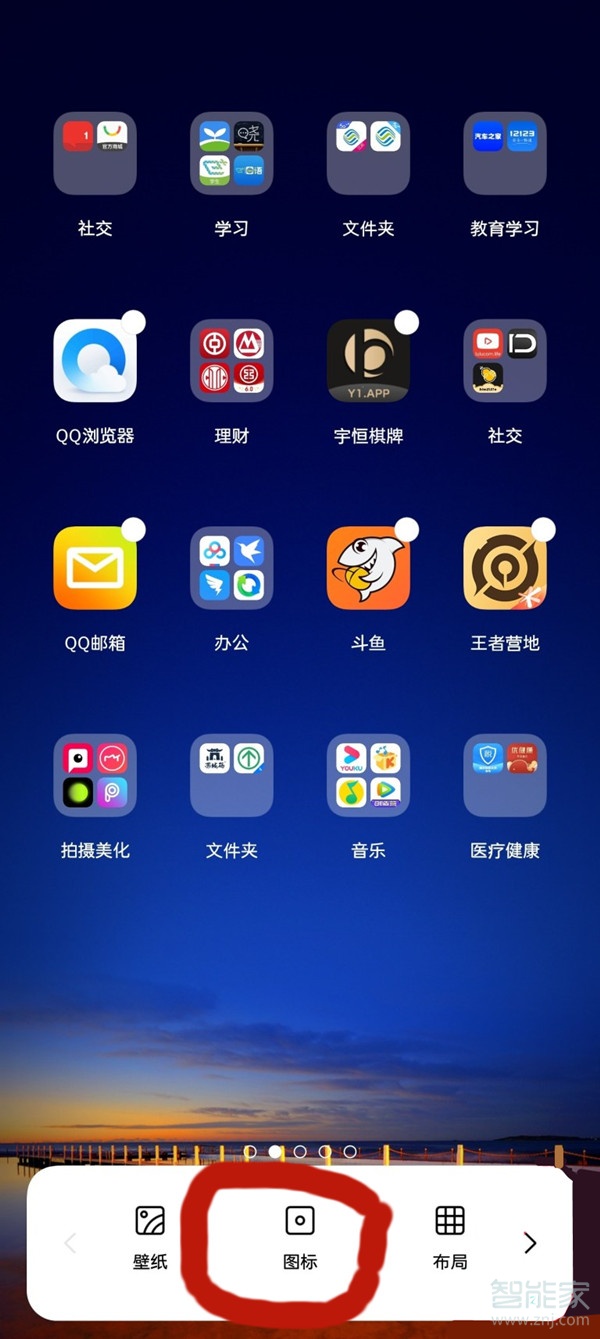Select the QQ邮箱 app icon
600x1339 pixels.
pyautogui.click(x=95, y=568)
